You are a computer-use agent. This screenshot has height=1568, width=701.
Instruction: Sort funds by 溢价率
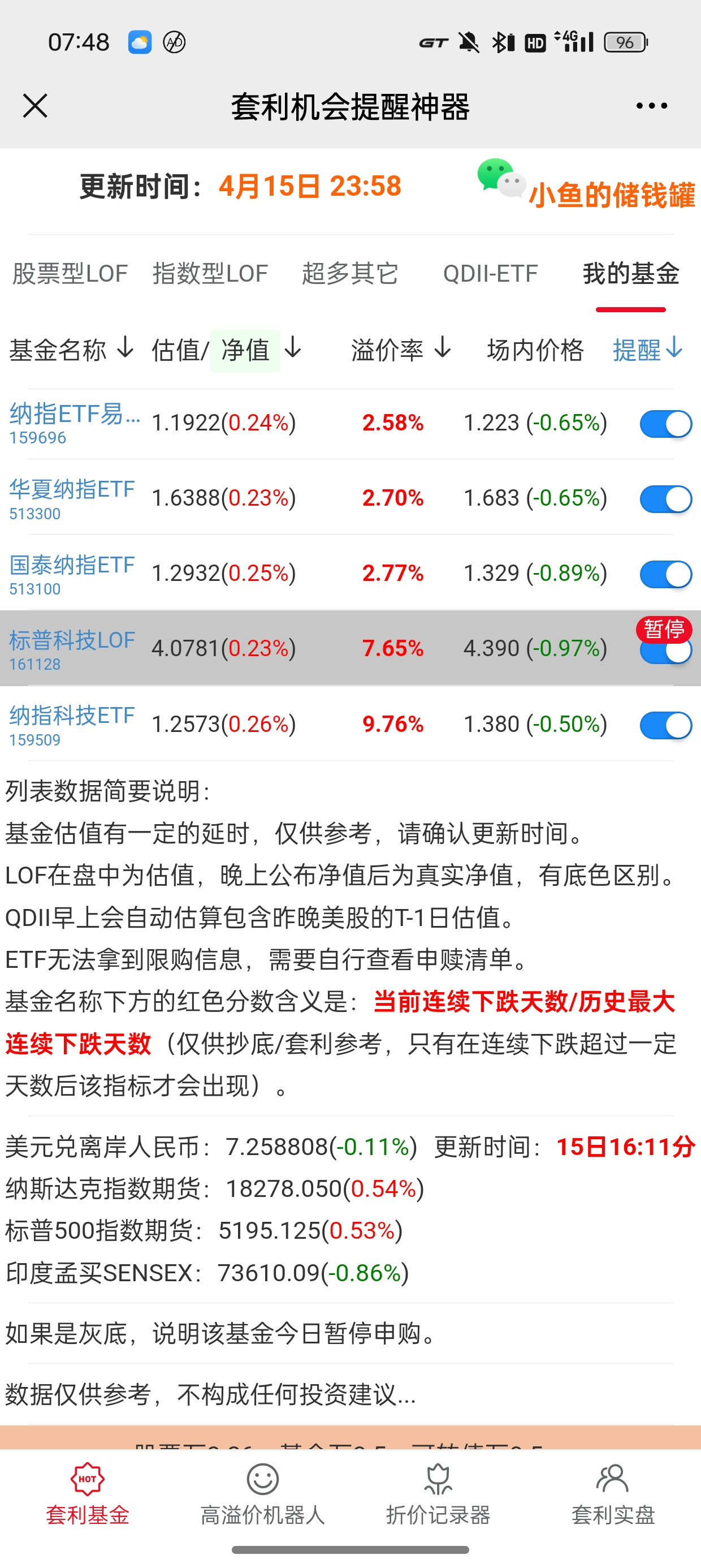(x=400, y=350)
